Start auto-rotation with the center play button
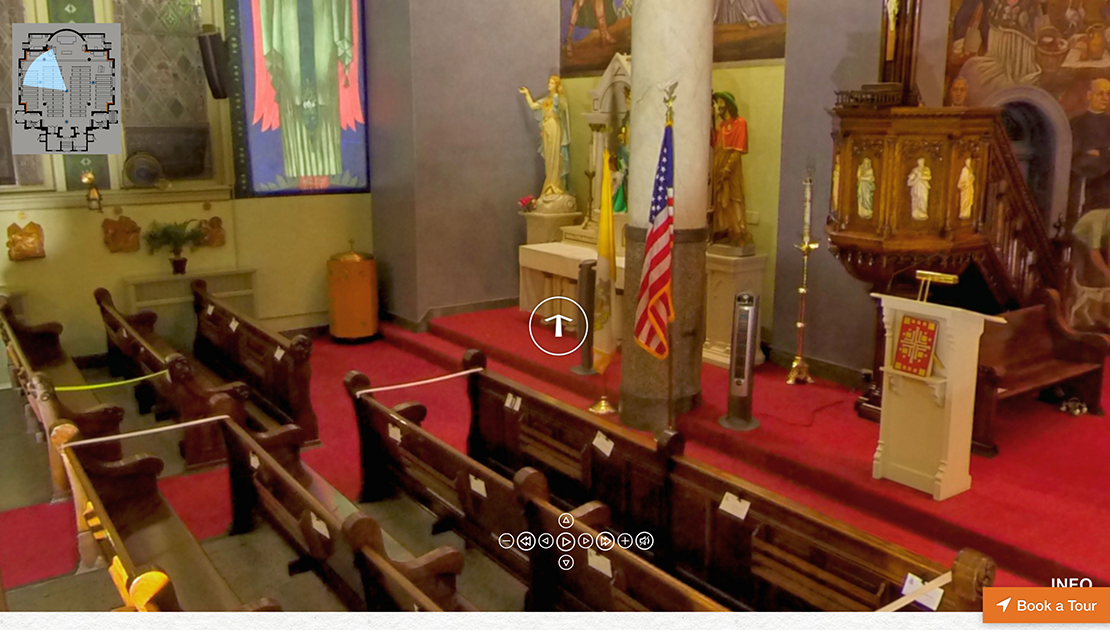The image size is (1110, 630). (566, 541)
